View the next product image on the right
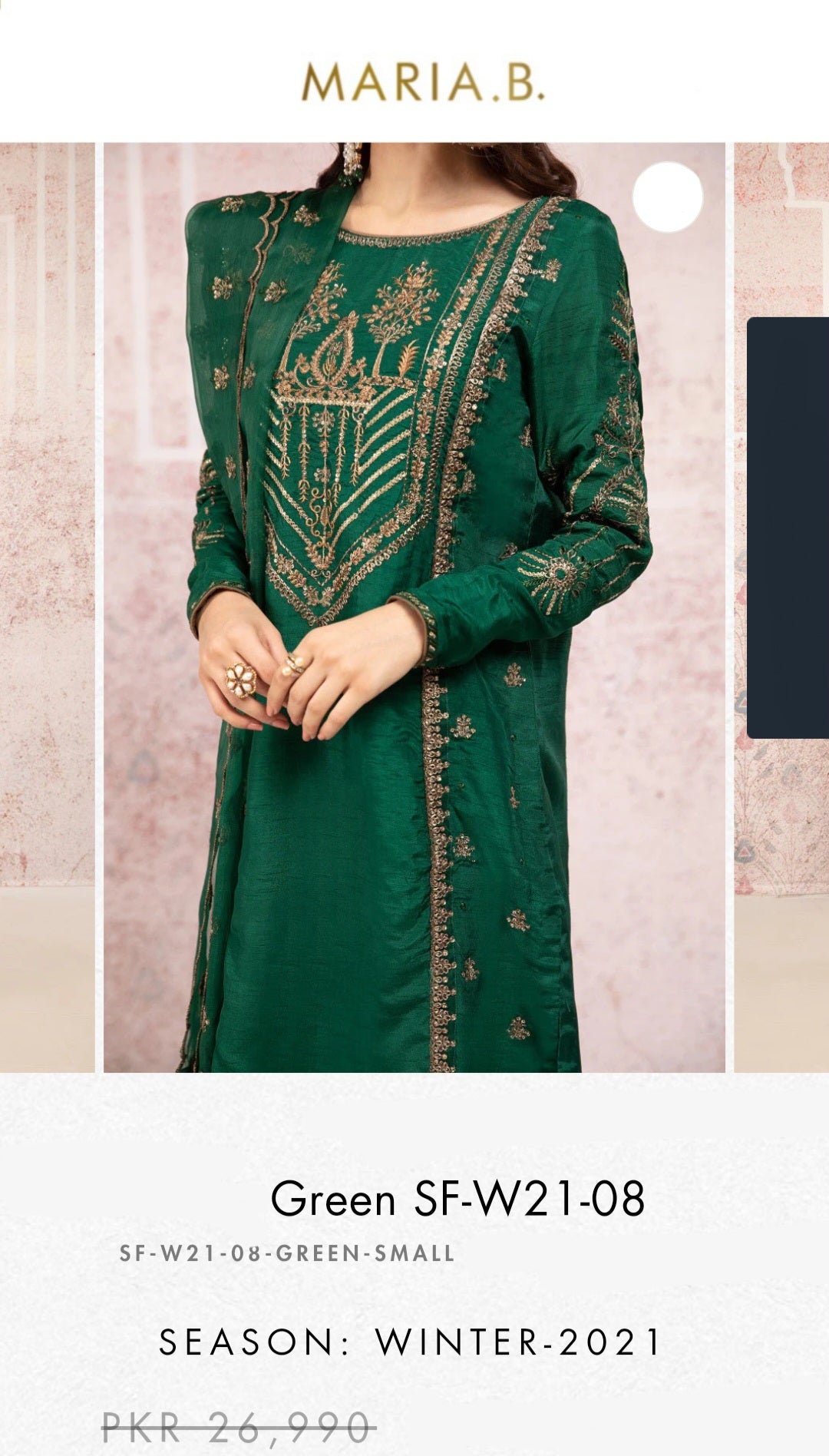 pos(782,607)
